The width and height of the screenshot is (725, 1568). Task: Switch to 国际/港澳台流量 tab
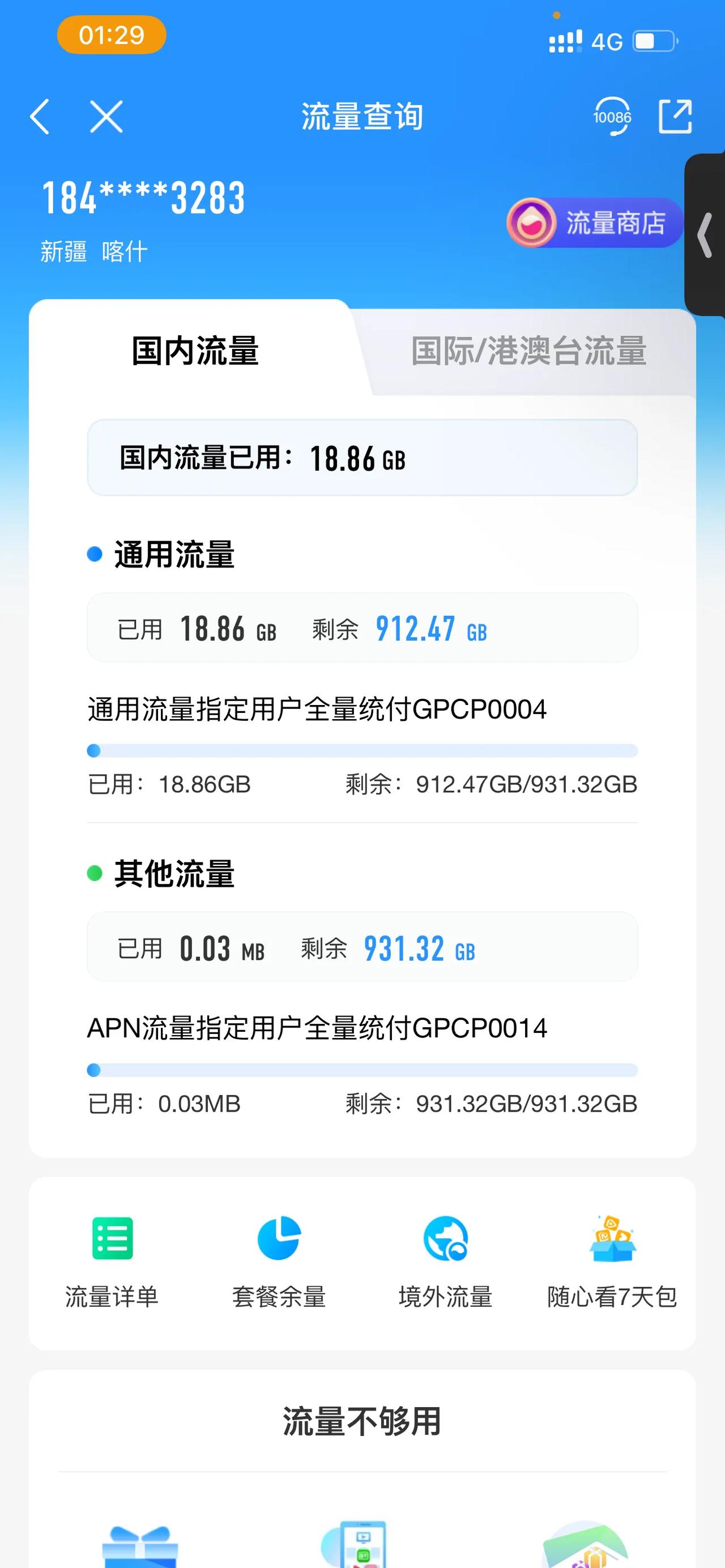click(528, 351)
